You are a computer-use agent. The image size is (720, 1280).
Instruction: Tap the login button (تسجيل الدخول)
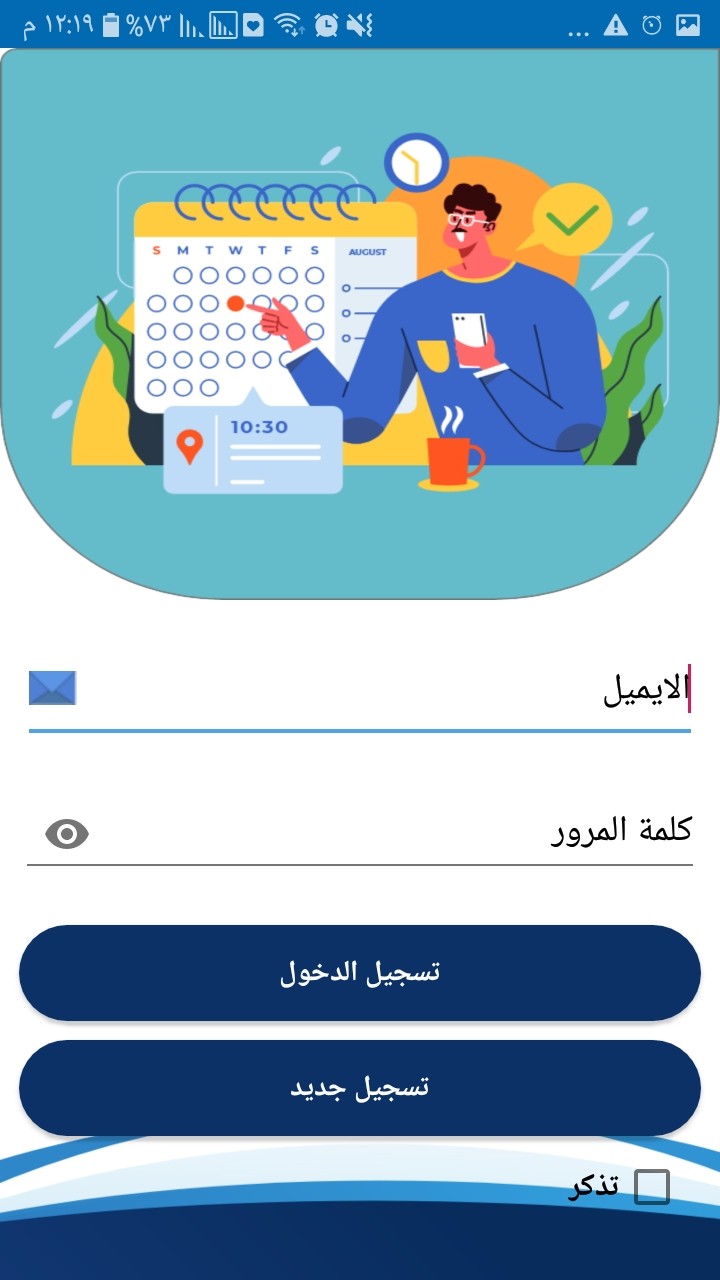(x=360, y=972)
